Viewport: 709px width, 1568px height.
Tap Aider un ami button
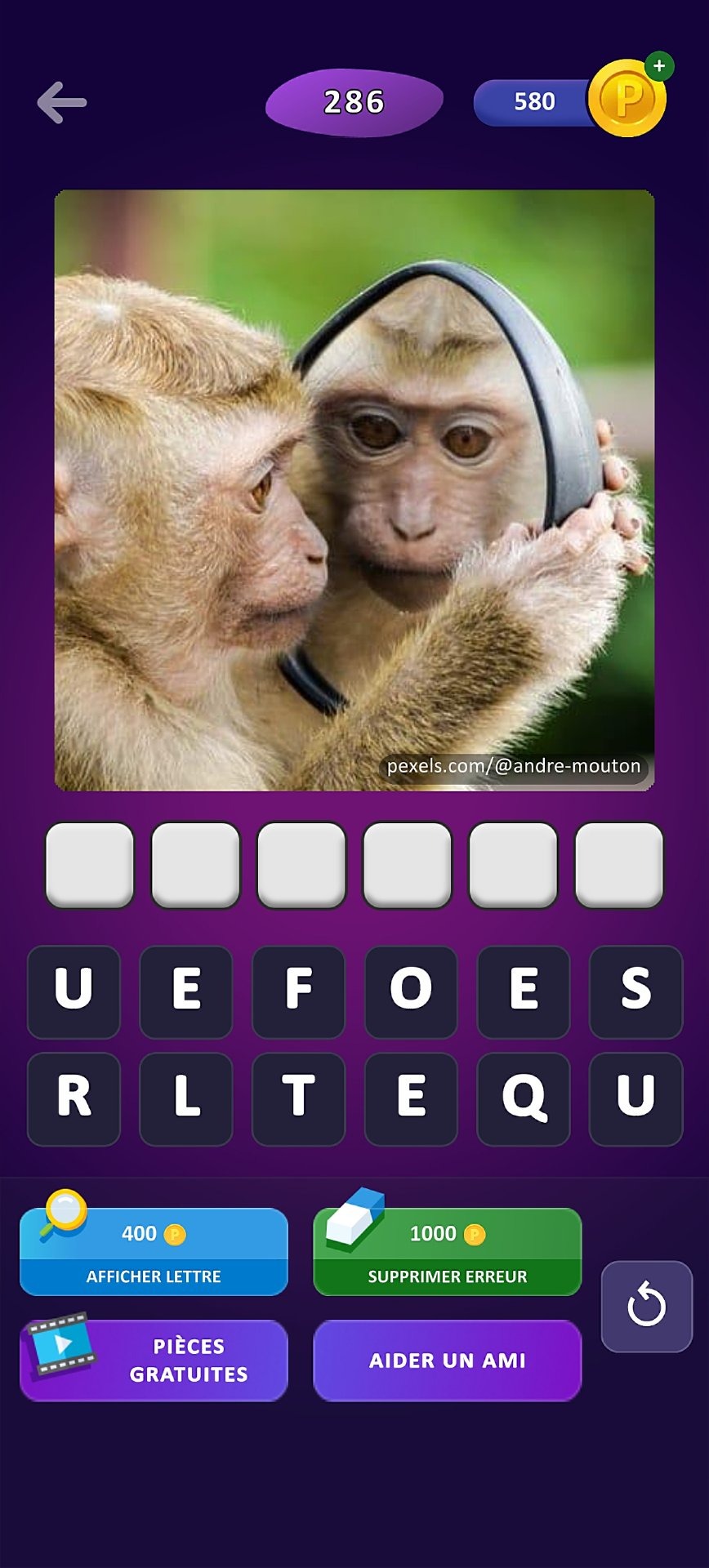pos(447,1360)
